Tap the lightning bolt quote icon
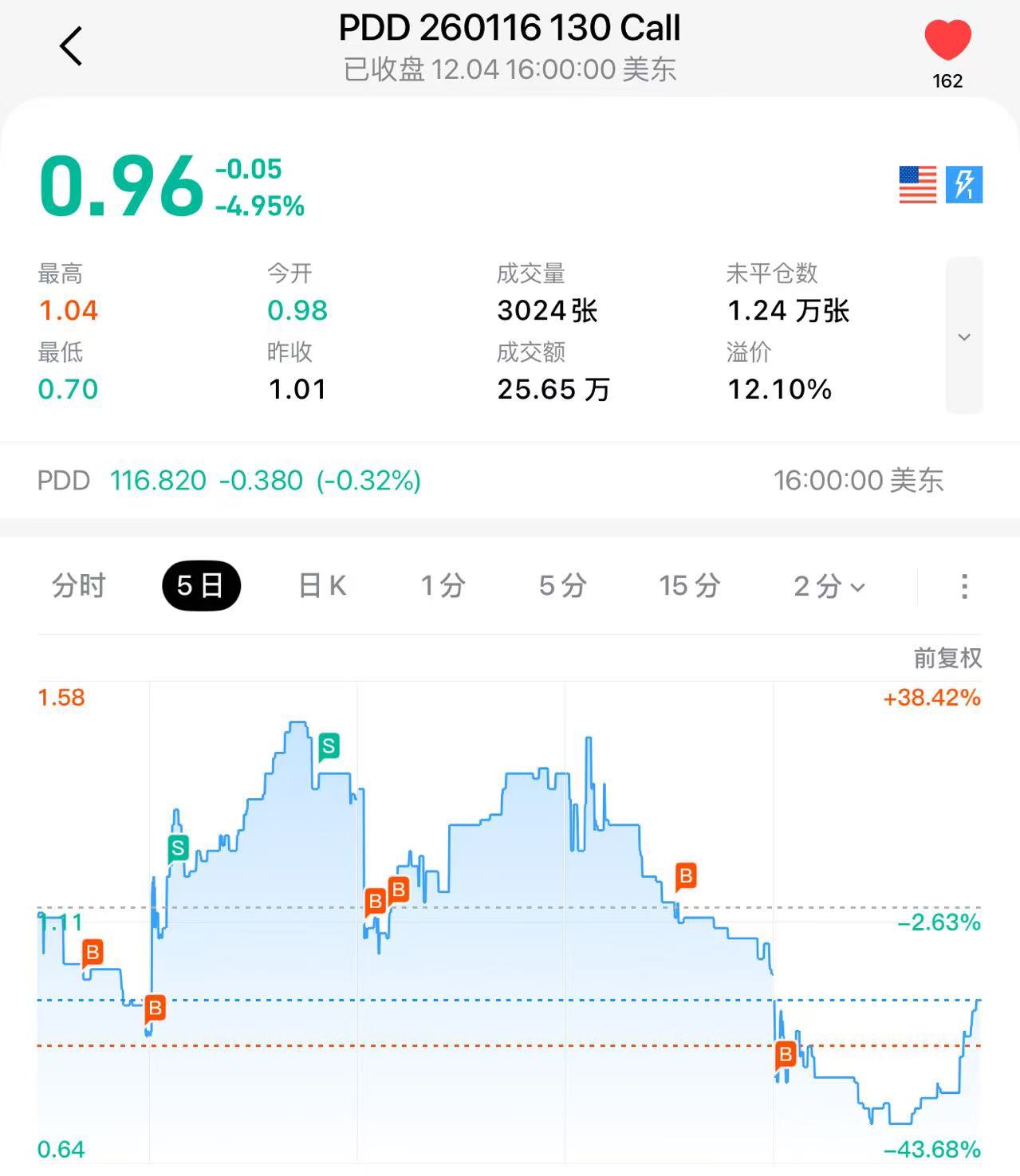Screen dimensions: 1020x1176 [964, 185]
